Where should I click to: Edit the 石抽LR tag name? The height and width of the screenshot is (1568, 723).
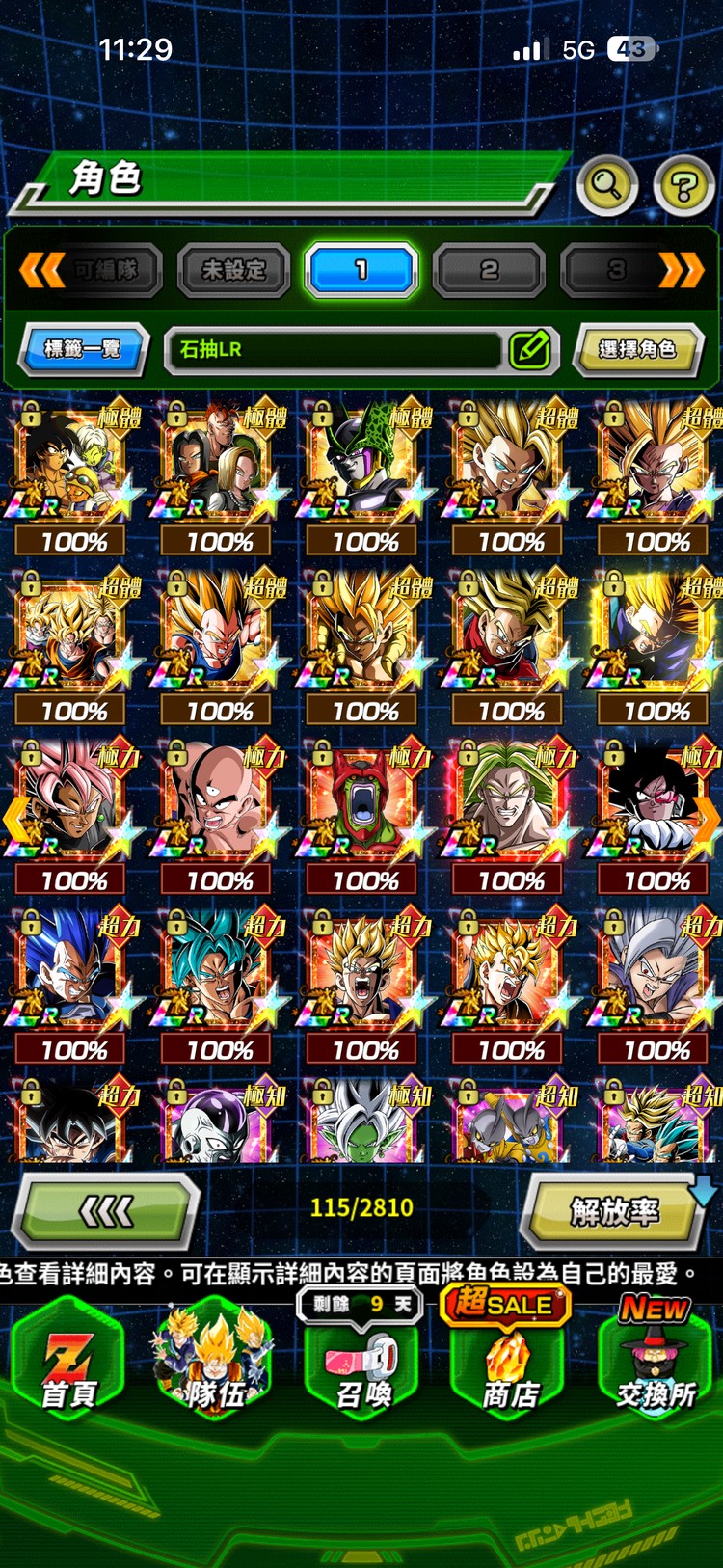[x=530, y=349]
